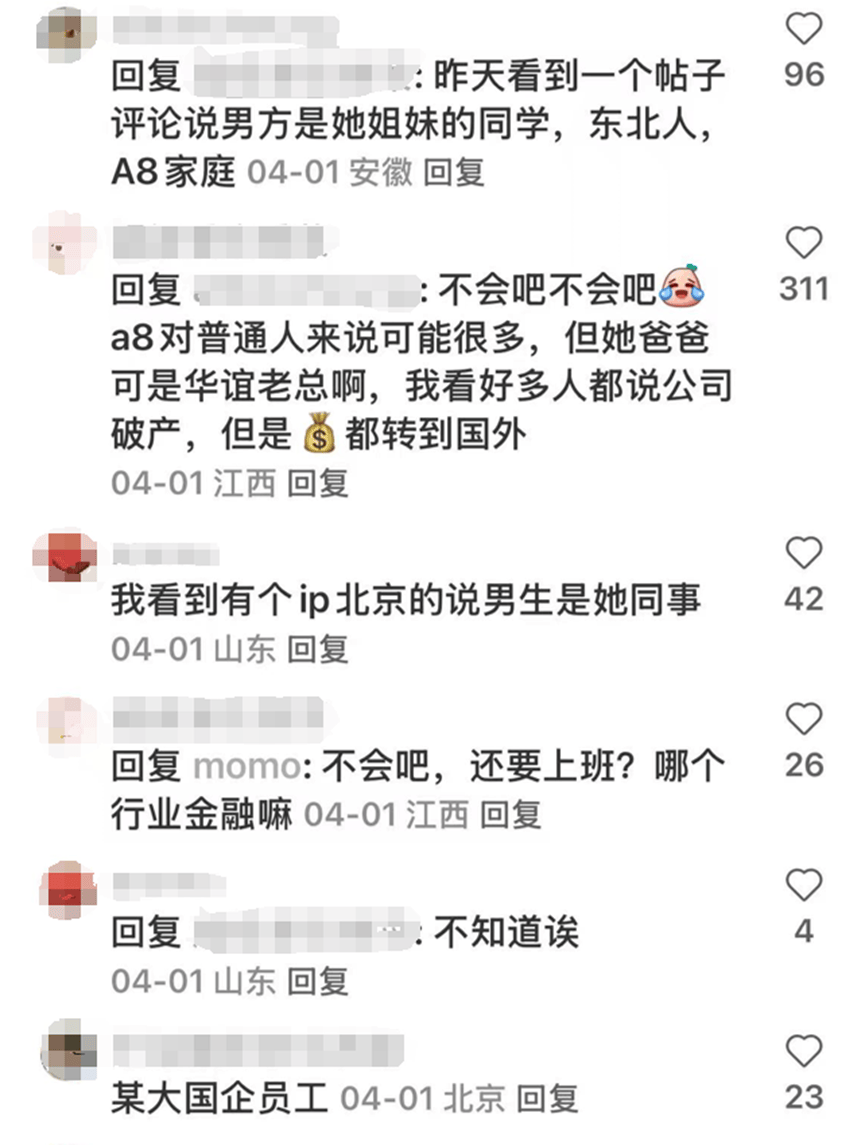Reply to the 某大国企员工 comment from 北京
This screenshot has height=1145, width=865.
click(548, 1099)
